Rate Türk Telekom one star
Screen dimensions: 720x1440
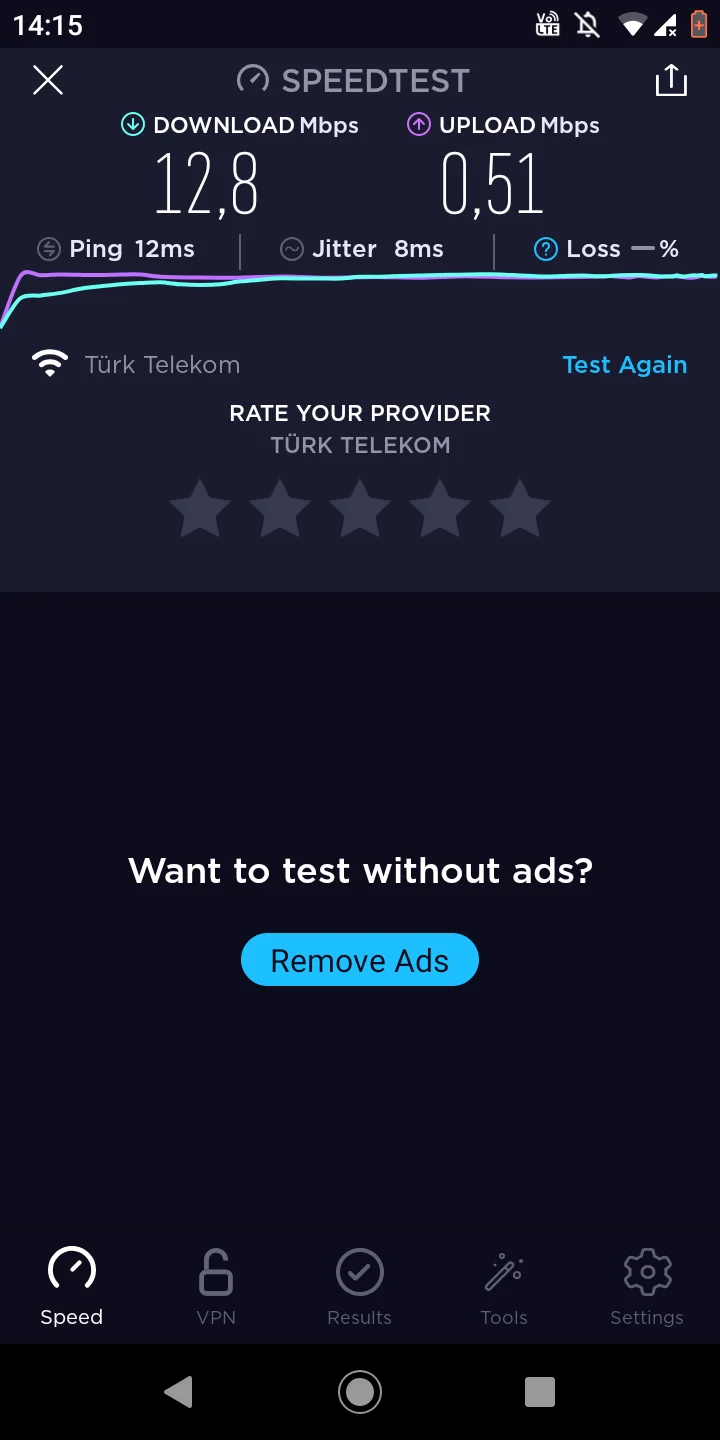[200, 509]
